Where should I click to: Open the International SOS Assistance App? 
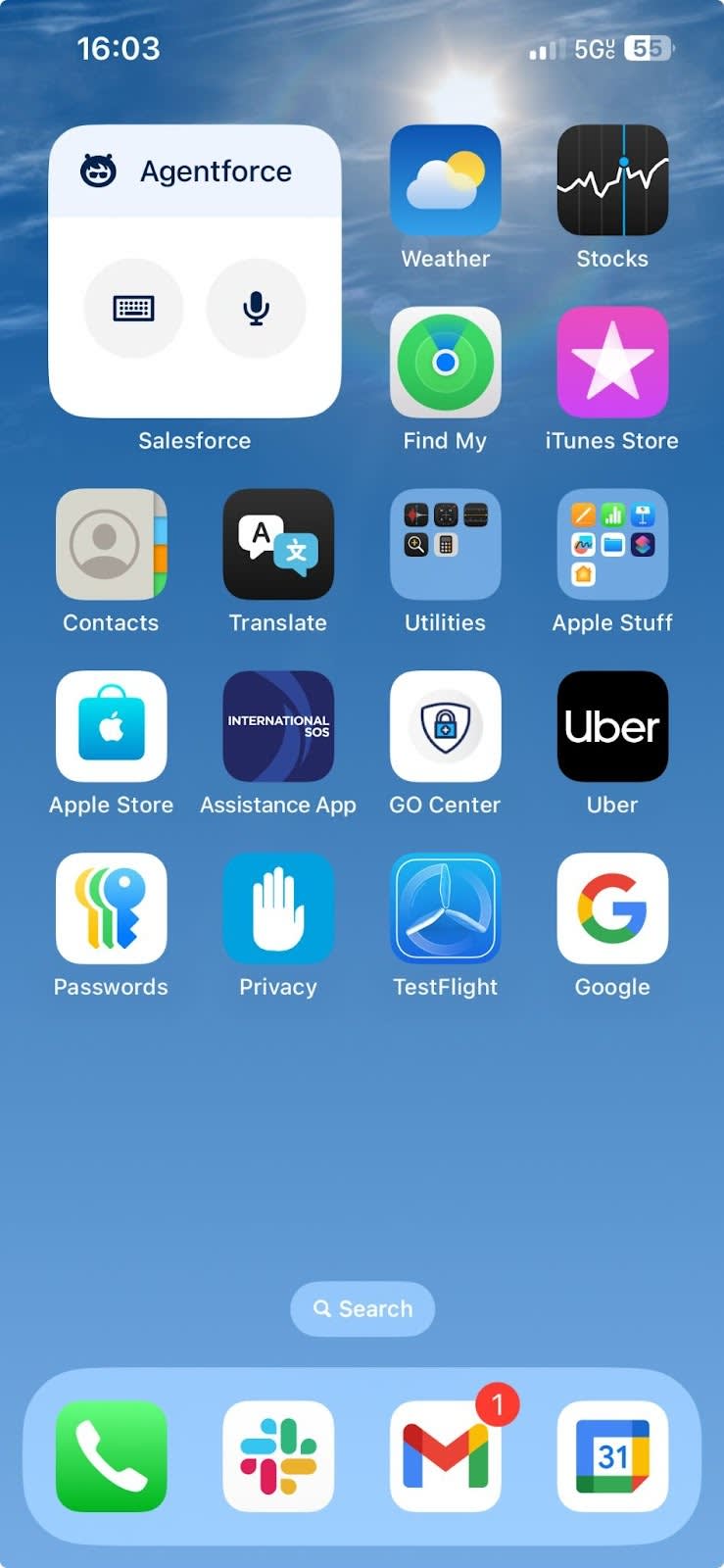(278, 727)
